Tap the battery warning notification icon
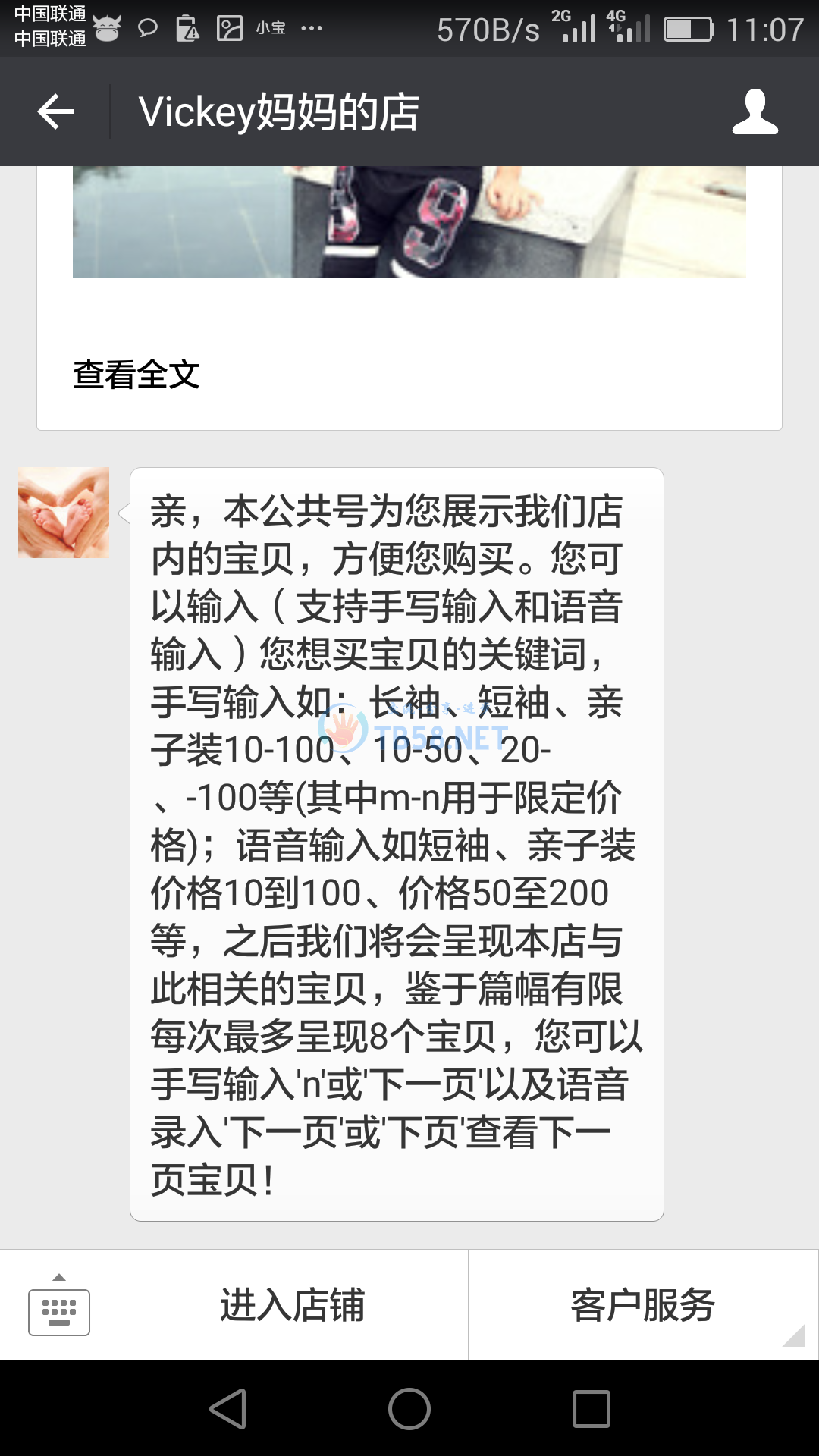 click(188, 27)
